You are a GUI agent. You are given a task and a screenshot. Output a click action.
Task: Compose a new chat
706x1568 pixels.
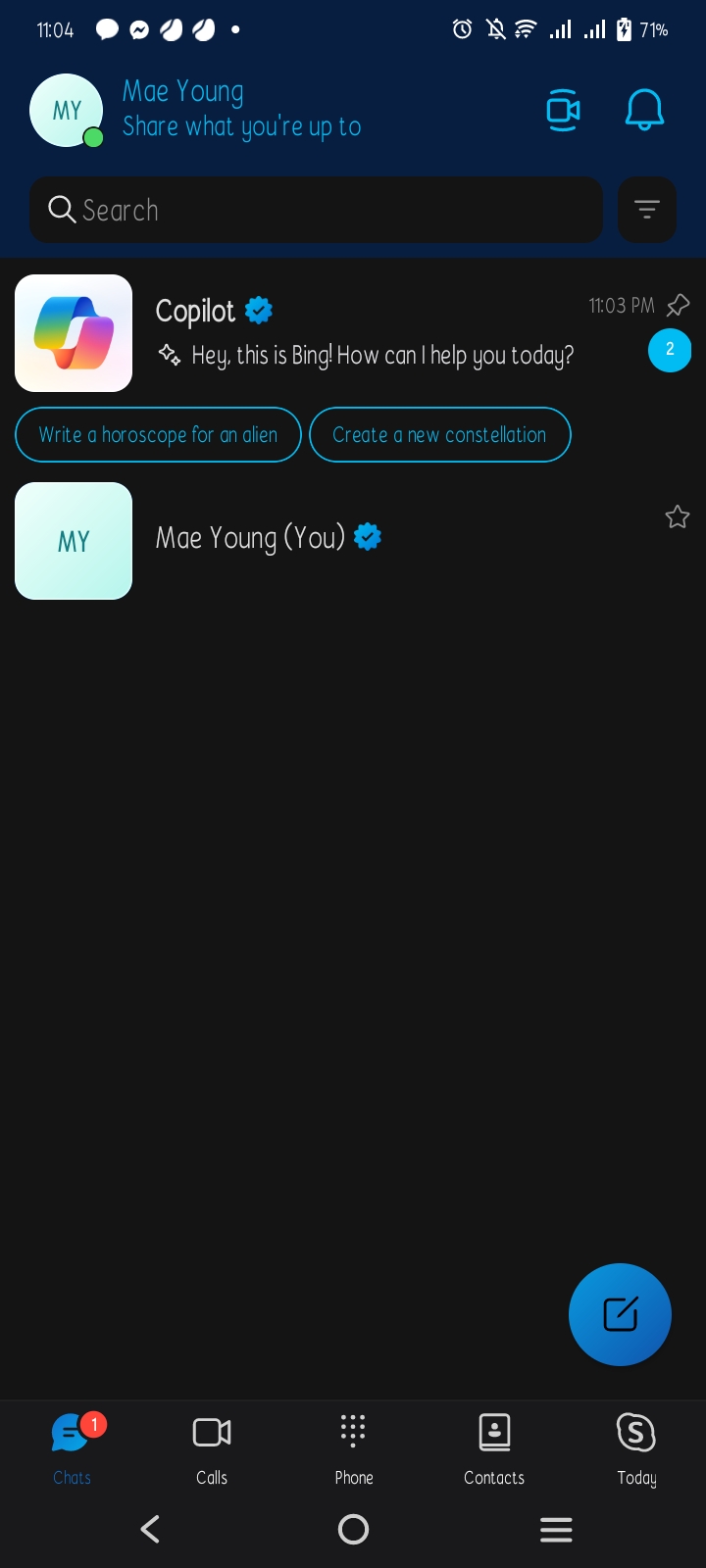point(620,1314)
